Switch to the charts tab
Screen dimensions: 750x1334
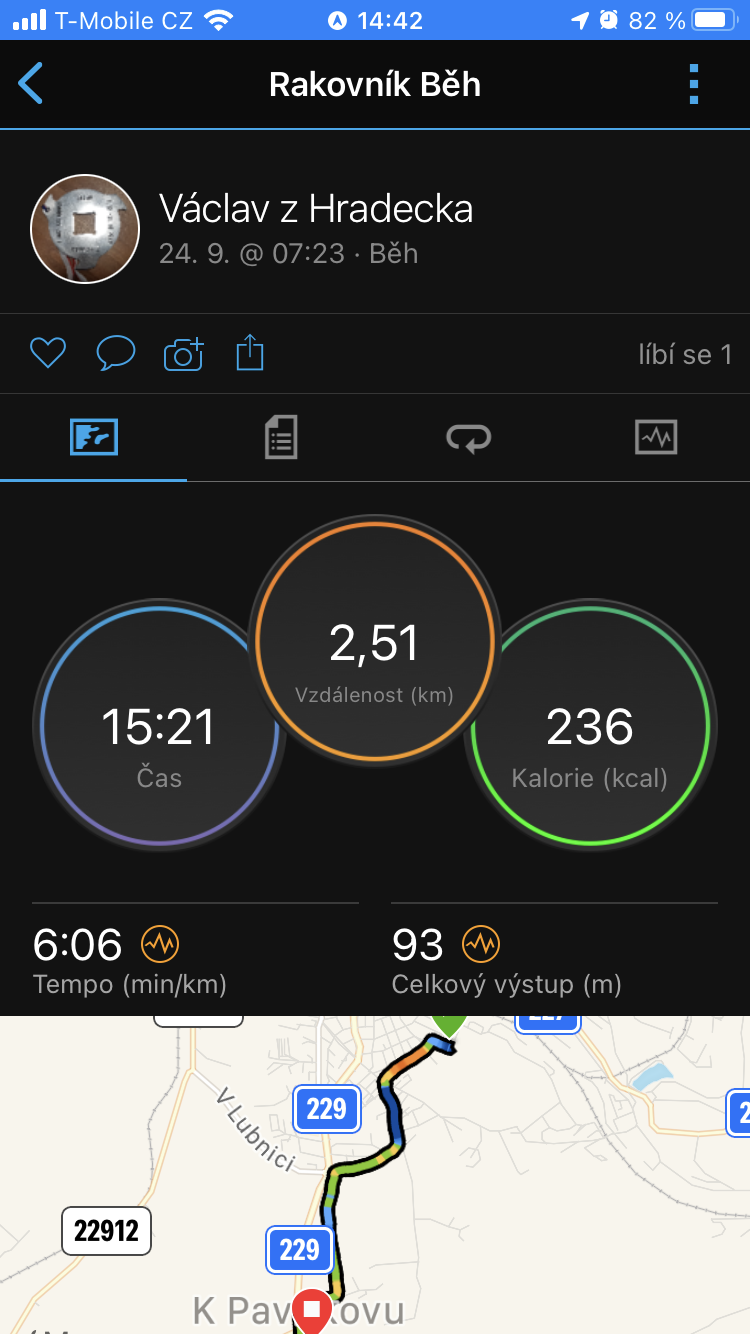click(x=656, y=437)
